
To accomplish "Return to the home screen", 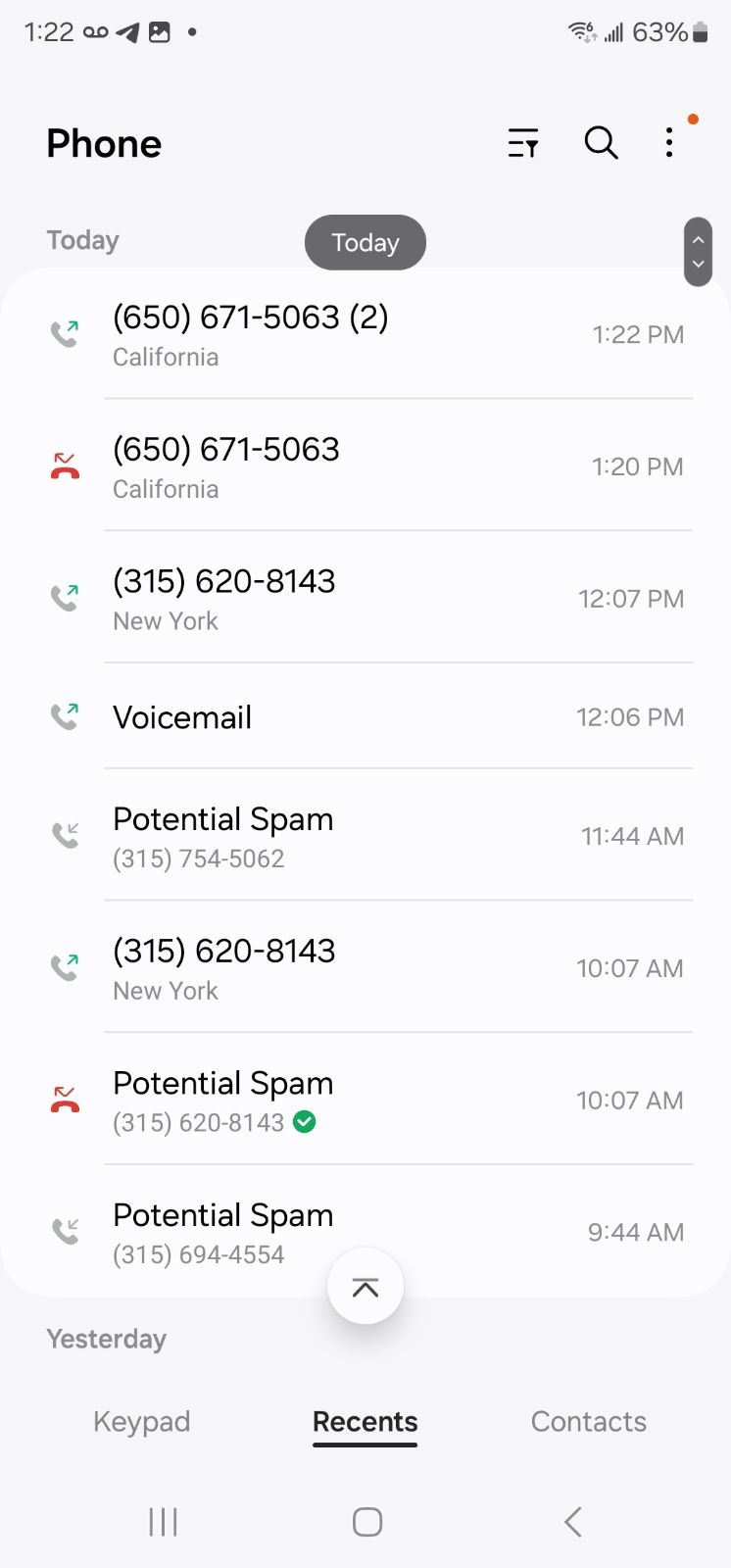I will click(x=366, y=1522).
